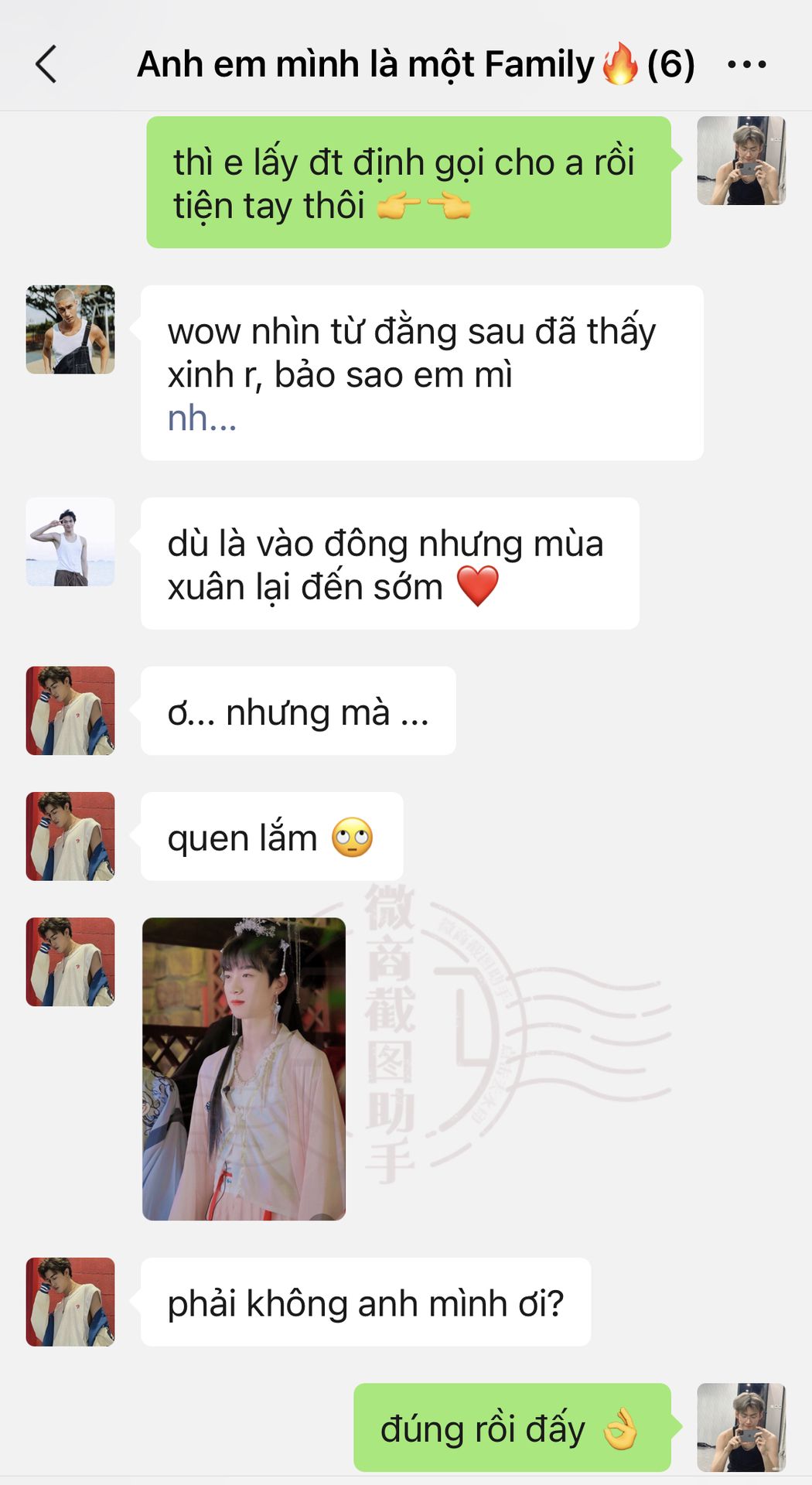View profile of the "dù là vào đông" sender
This screenshot has height=1485, width=812.
(70, 541)
